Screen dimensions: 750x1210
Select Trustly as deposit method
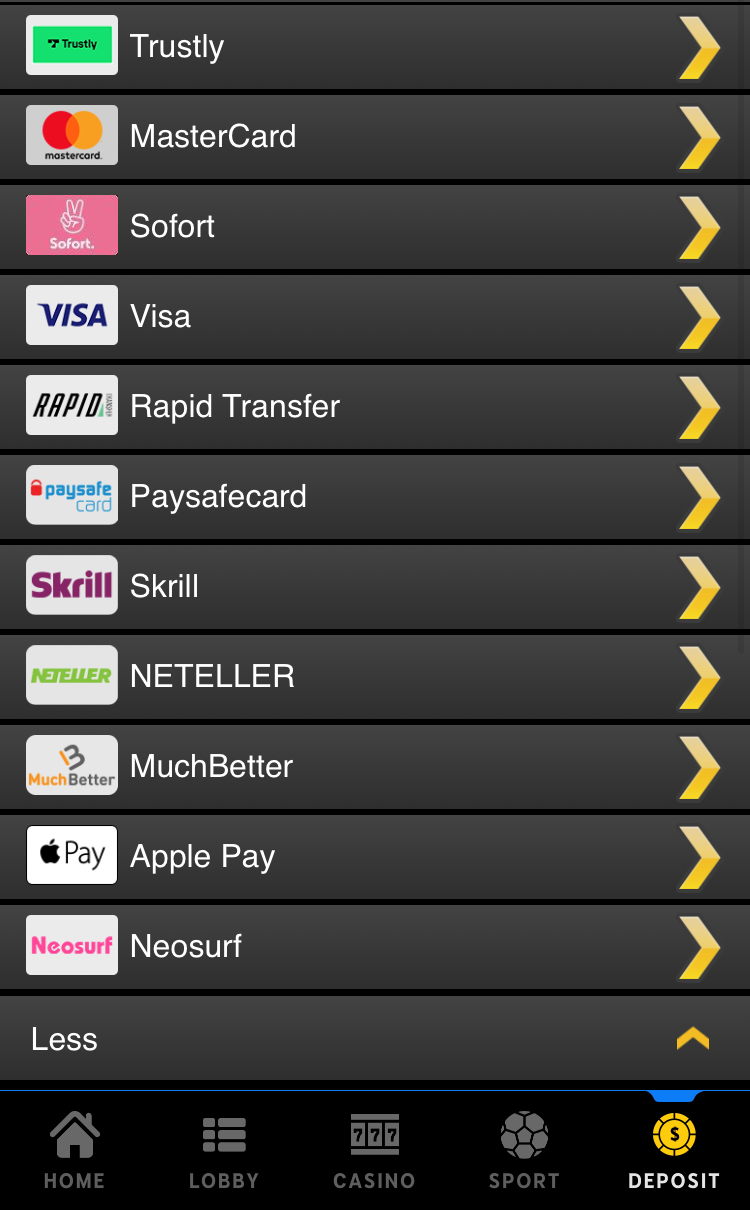[x=375, y=46]
